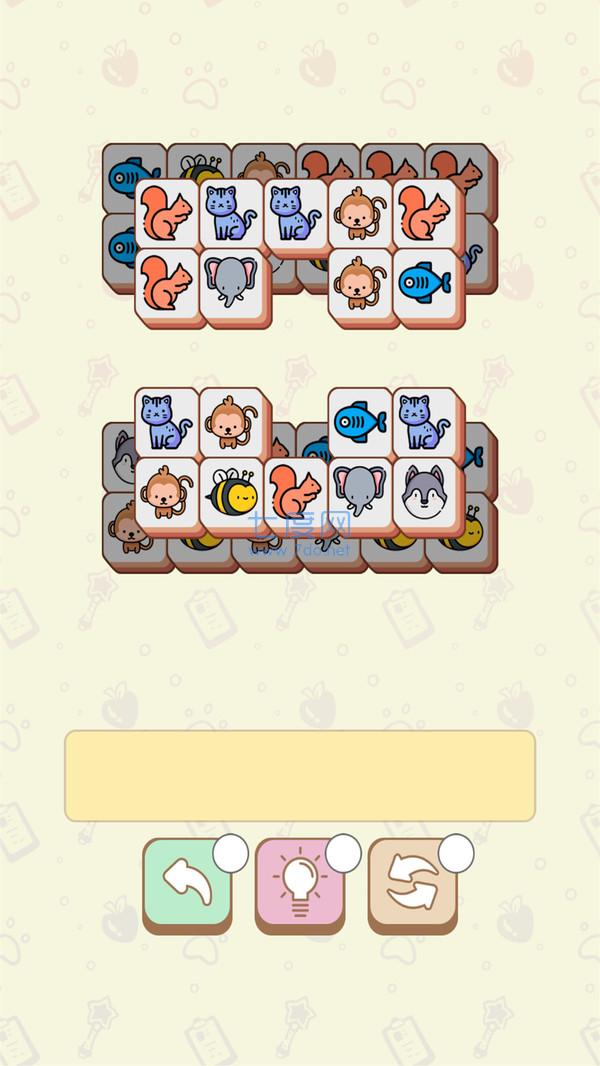Choose the elephant tile next to the wolf
The image size is (600, 1066).
tap(361, 491)
